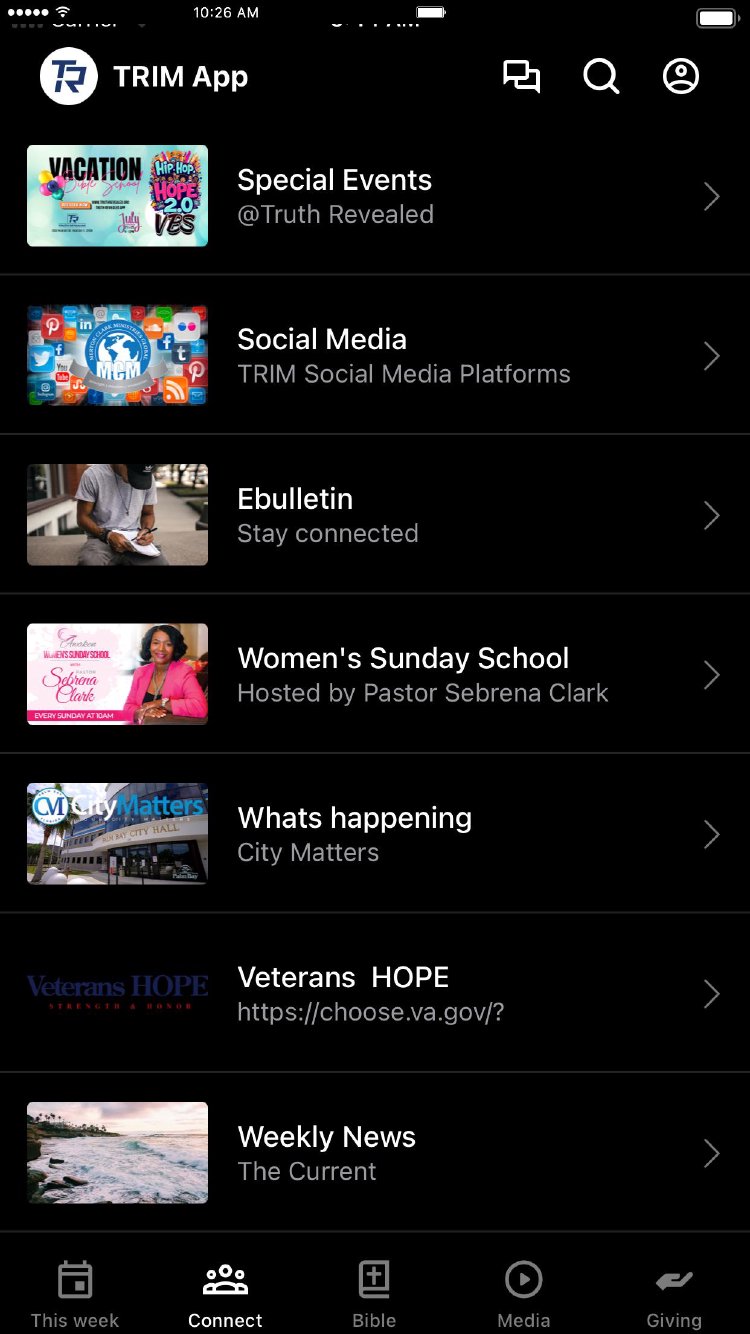This screenshot has width=750, height=1334.
Task: Switch to the Bible tab
Action: (374, 1294)
